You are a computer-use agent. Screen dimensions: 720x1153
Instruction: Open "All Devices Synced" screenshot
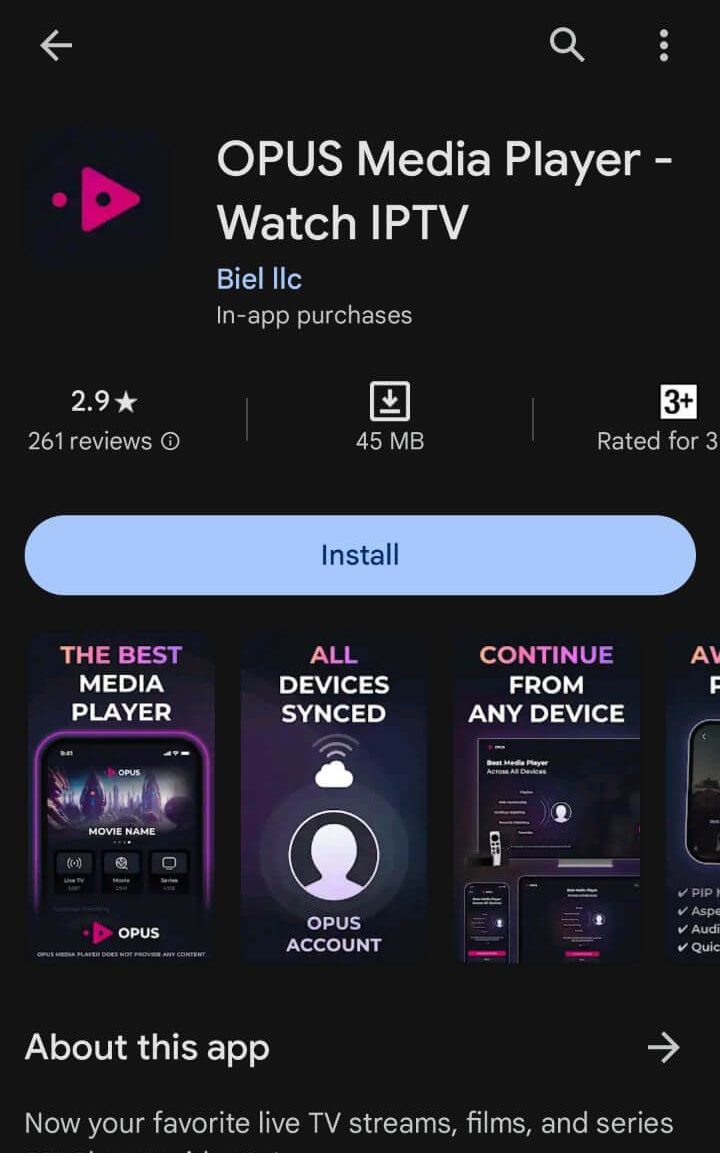(333, 797)
